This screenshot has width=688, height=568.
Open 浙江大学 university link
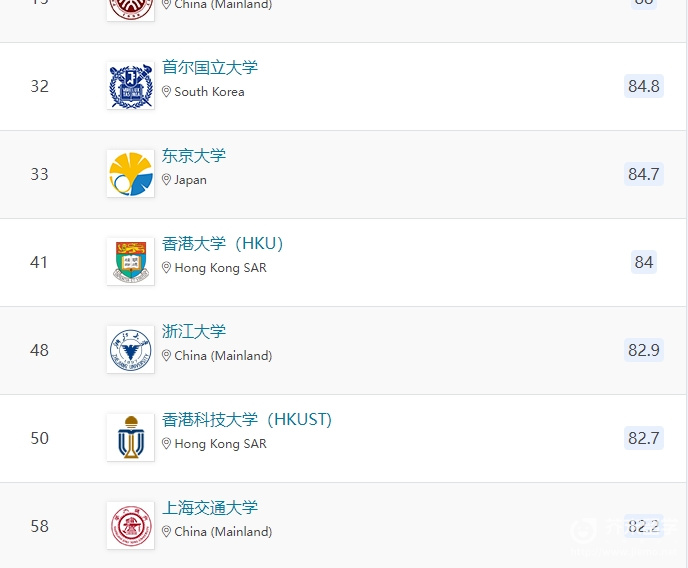pyautogui.click(x=194, y=332)
